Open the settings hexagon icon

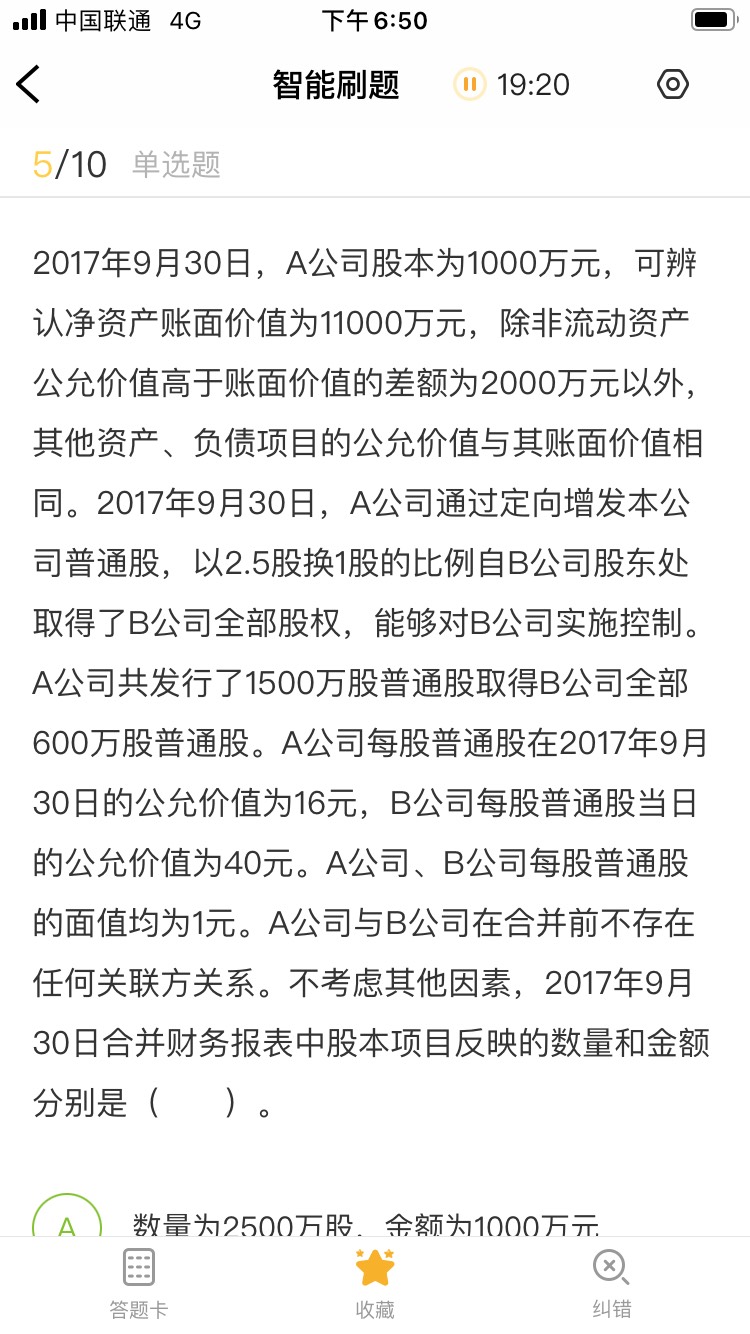pos(673,85)
